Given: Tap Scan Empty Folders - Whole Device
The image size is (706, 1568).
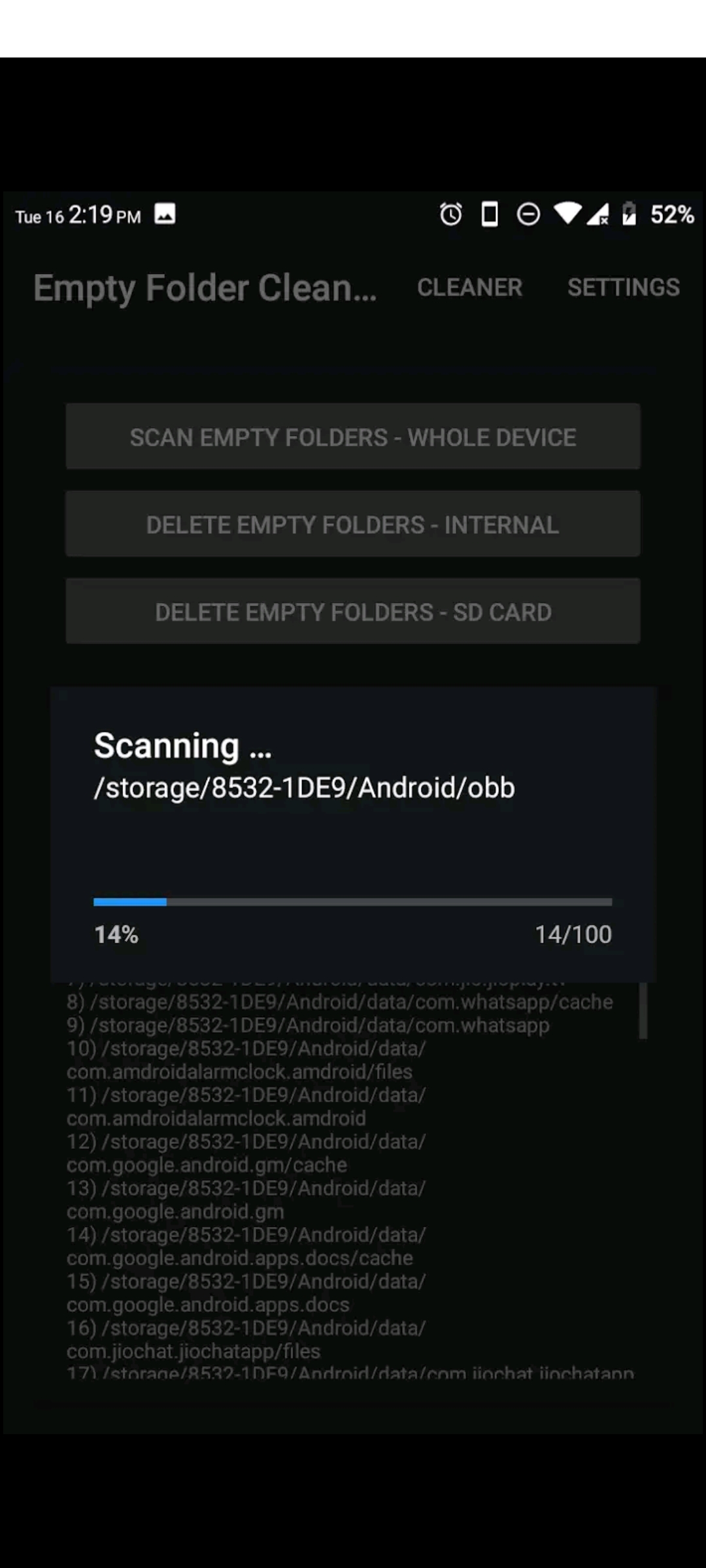Looking at the screenshot, I should click(x=353, y=436).
